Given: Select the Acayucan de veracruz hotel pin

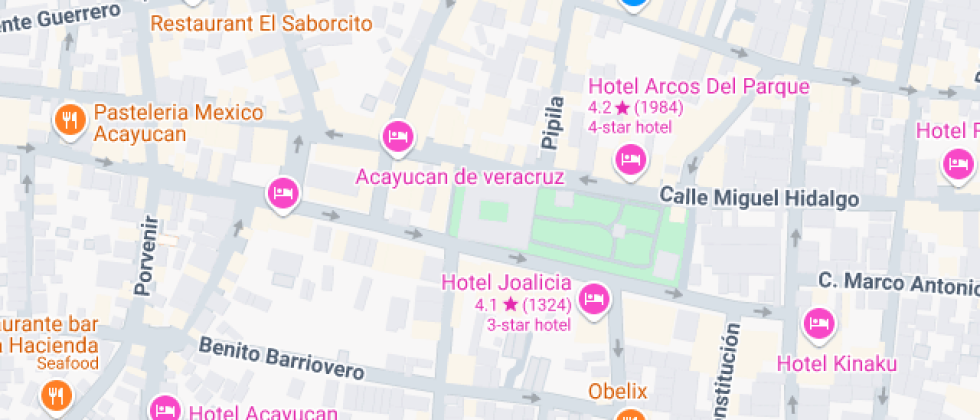Looking at the screenshot, I should click(x=397, y=136).
